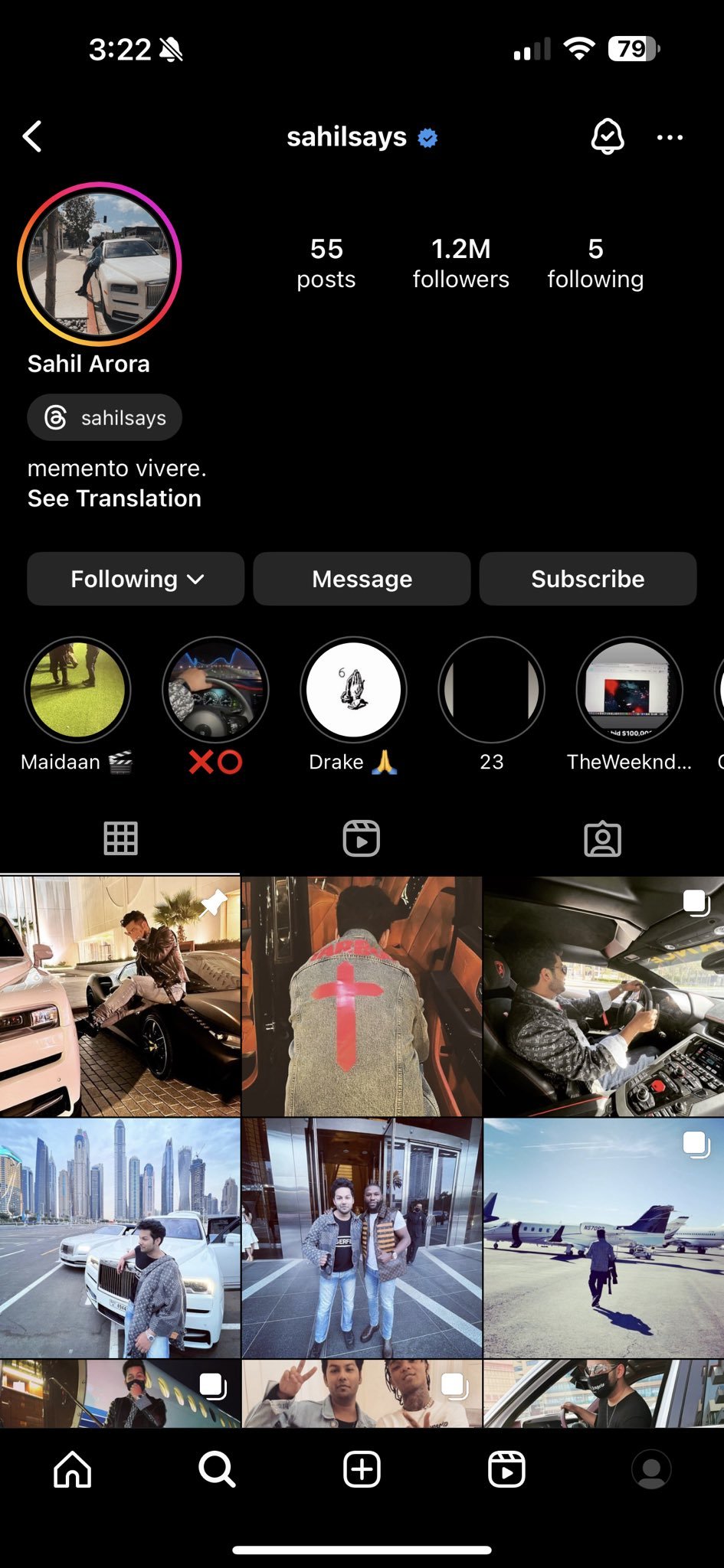Open the Maidaan story highlight
The width and height of the screenshot is (724, 1568).
point(77,690)
